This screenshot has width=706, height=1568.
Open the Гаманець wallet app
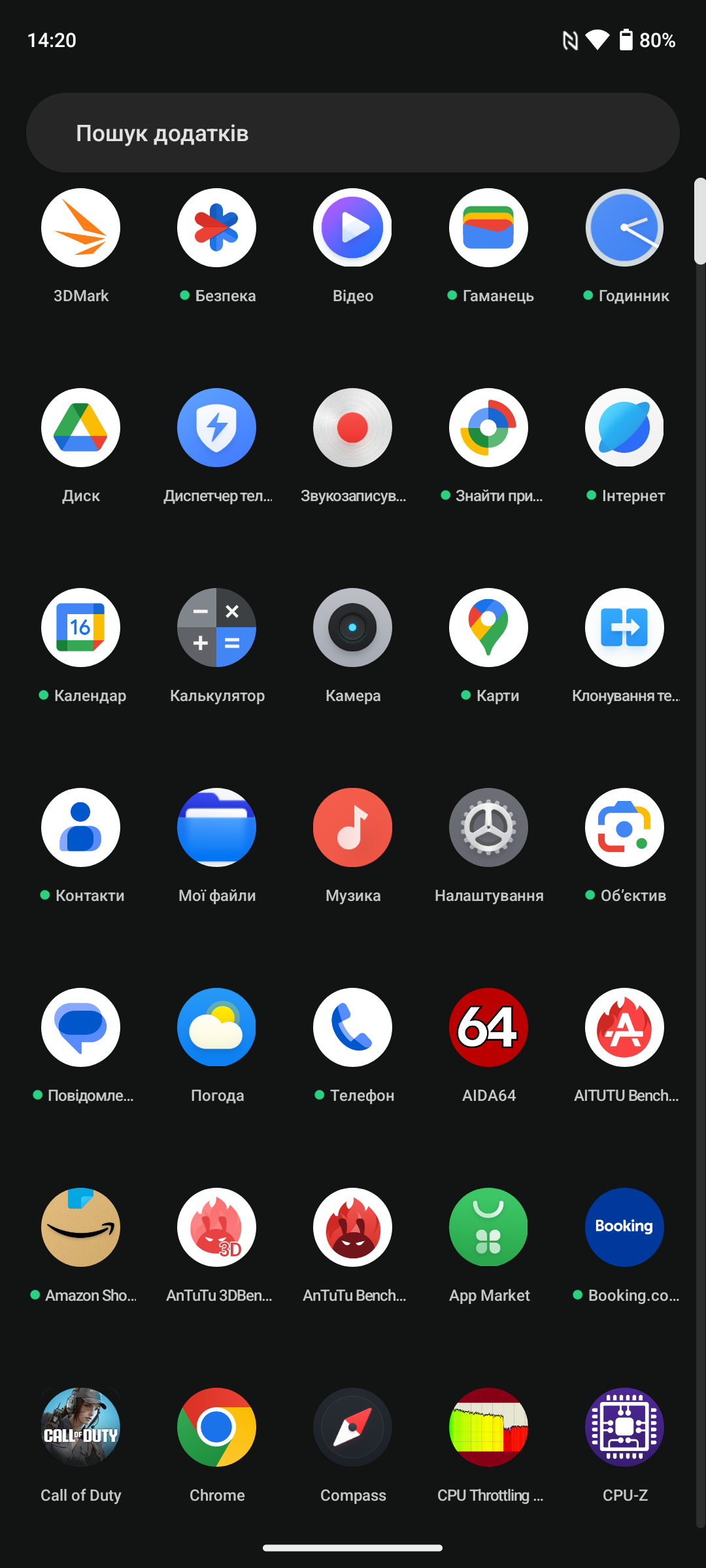click(488, 228)
